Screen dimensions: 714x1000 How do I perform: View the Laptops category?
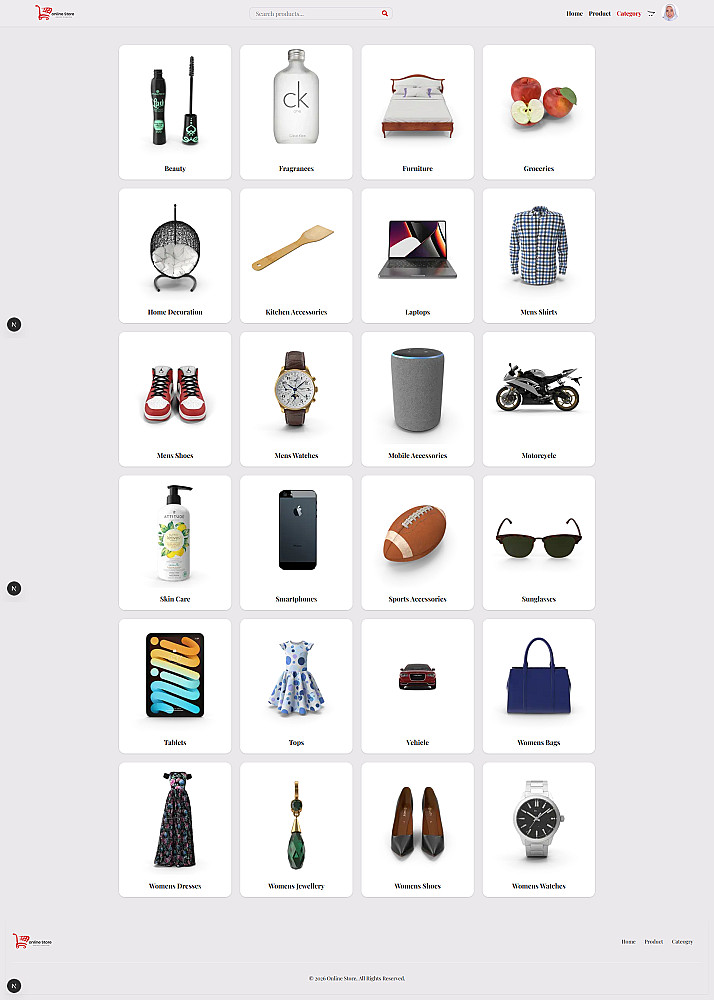click(x=417, y=255)
